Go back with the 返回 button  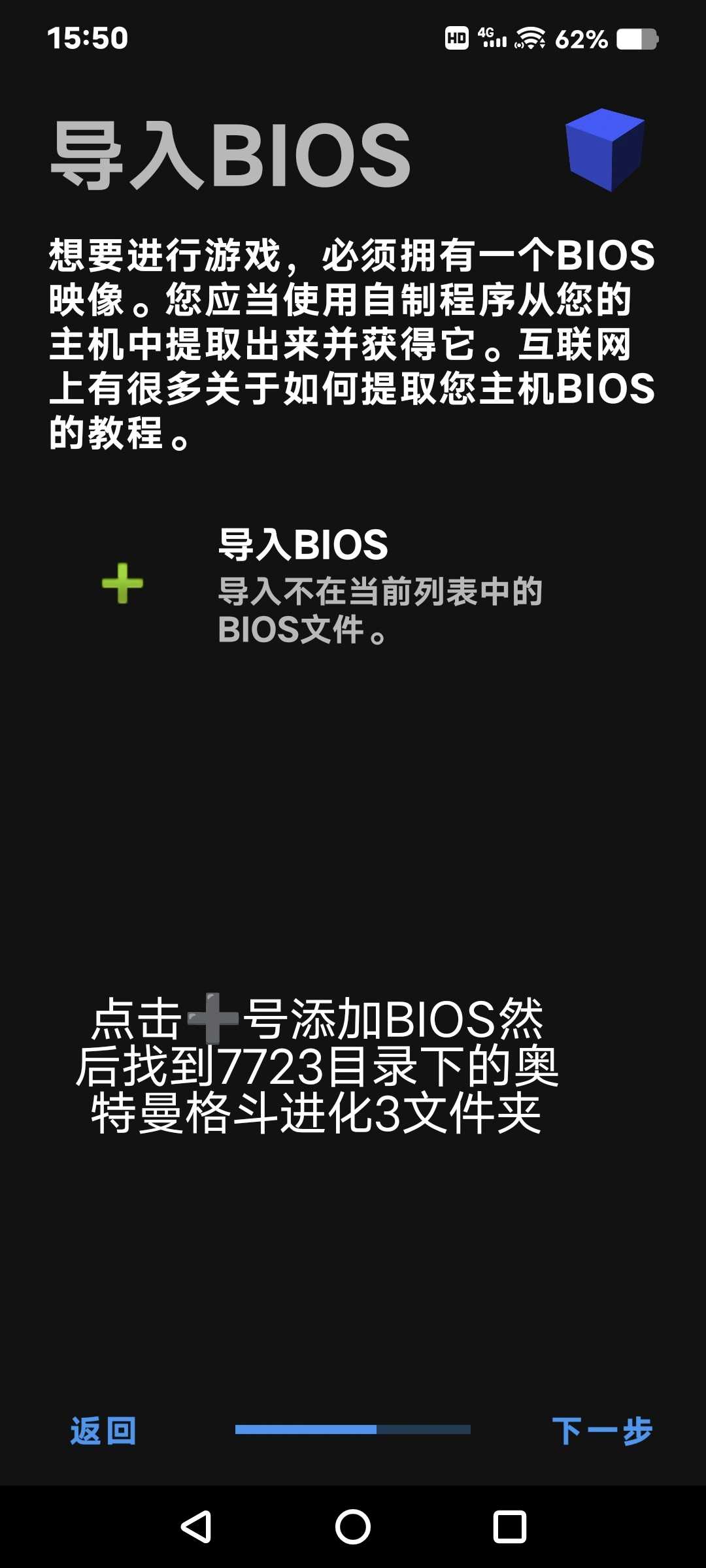coord(103,1431)
